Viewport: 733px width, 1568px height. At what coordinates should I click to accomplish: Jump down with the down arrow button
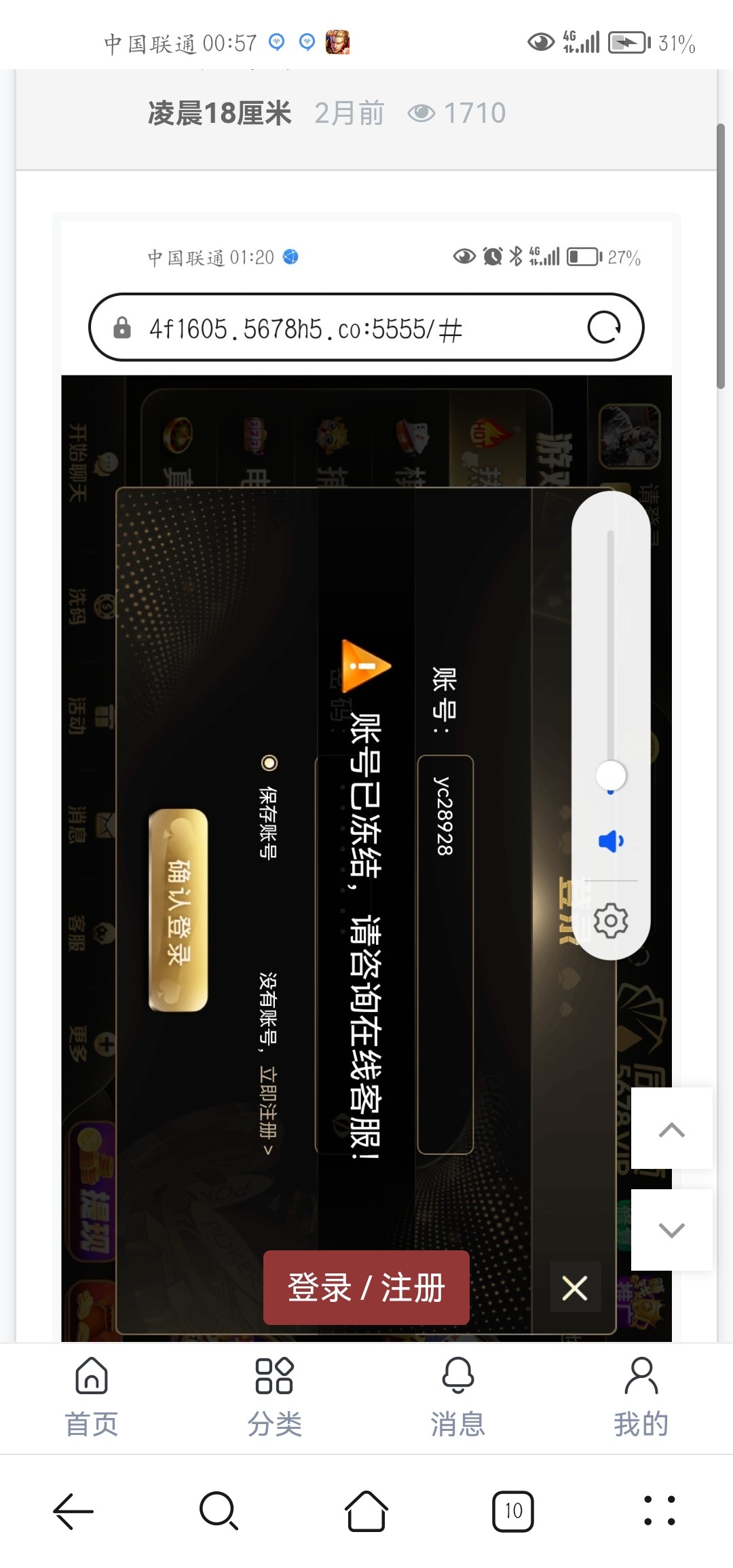[x=671, y=1229]
